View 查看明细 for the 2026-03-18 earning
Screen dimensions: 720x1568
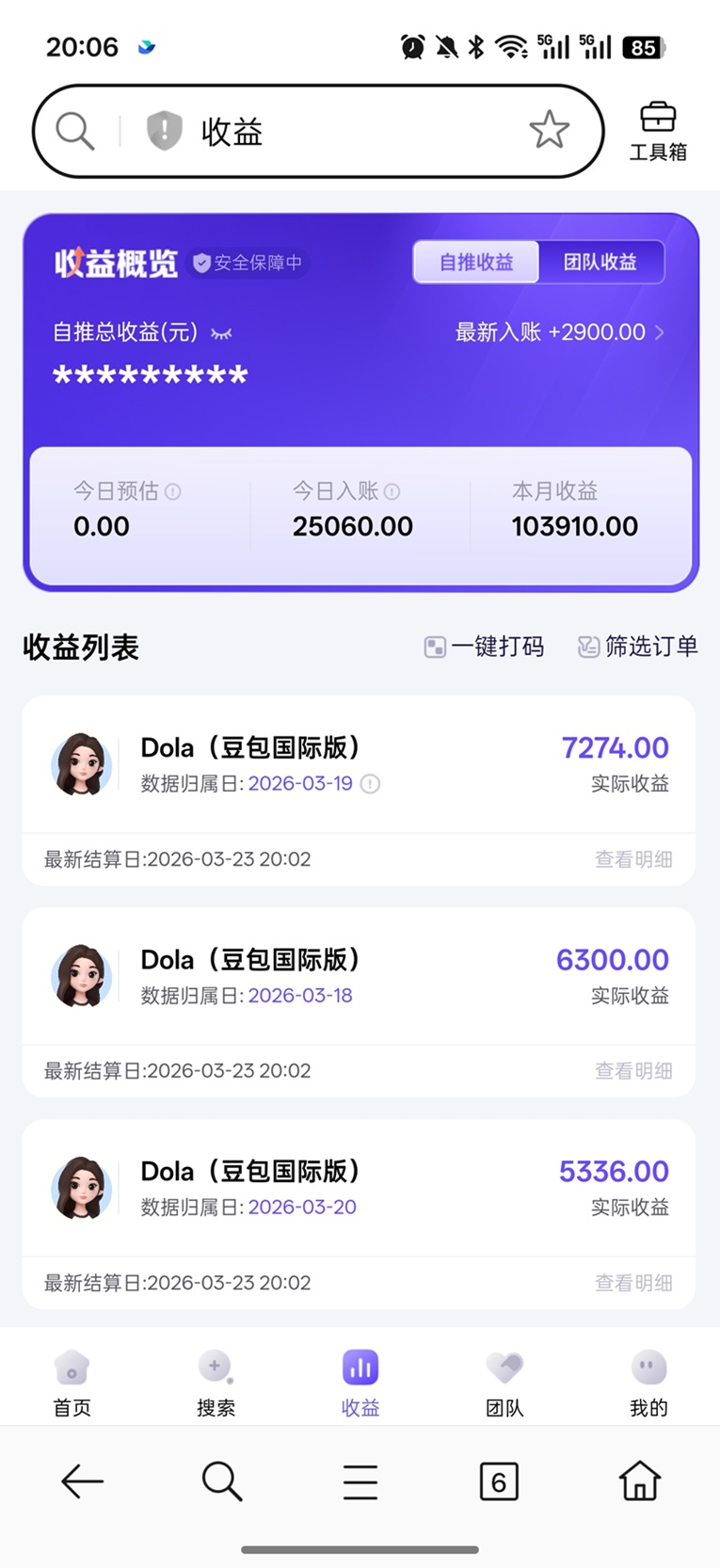click(x=632, y=1070)
